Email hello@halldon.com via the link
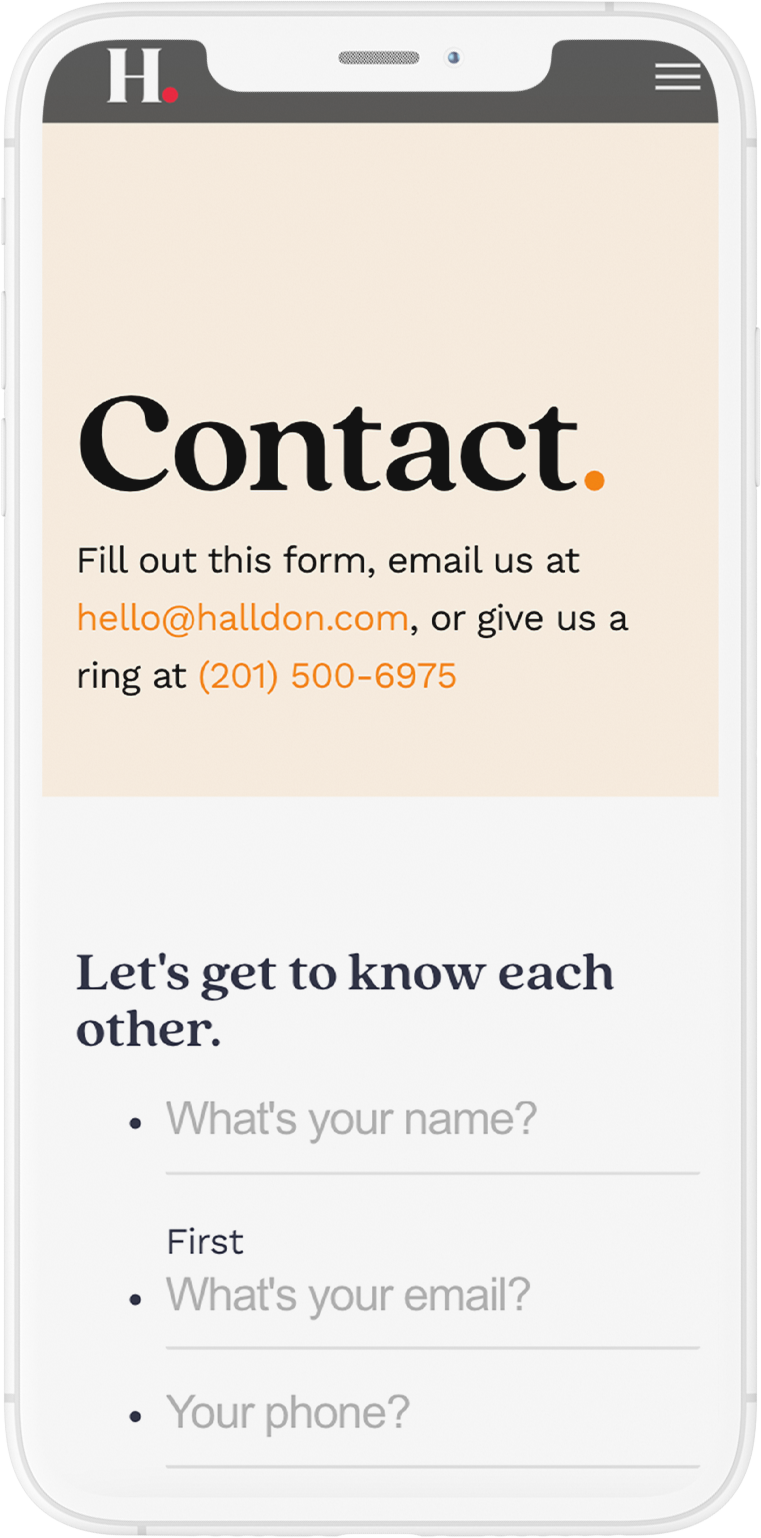Image resolution: width=761 pixels, height=1538 pixels. 242,618
